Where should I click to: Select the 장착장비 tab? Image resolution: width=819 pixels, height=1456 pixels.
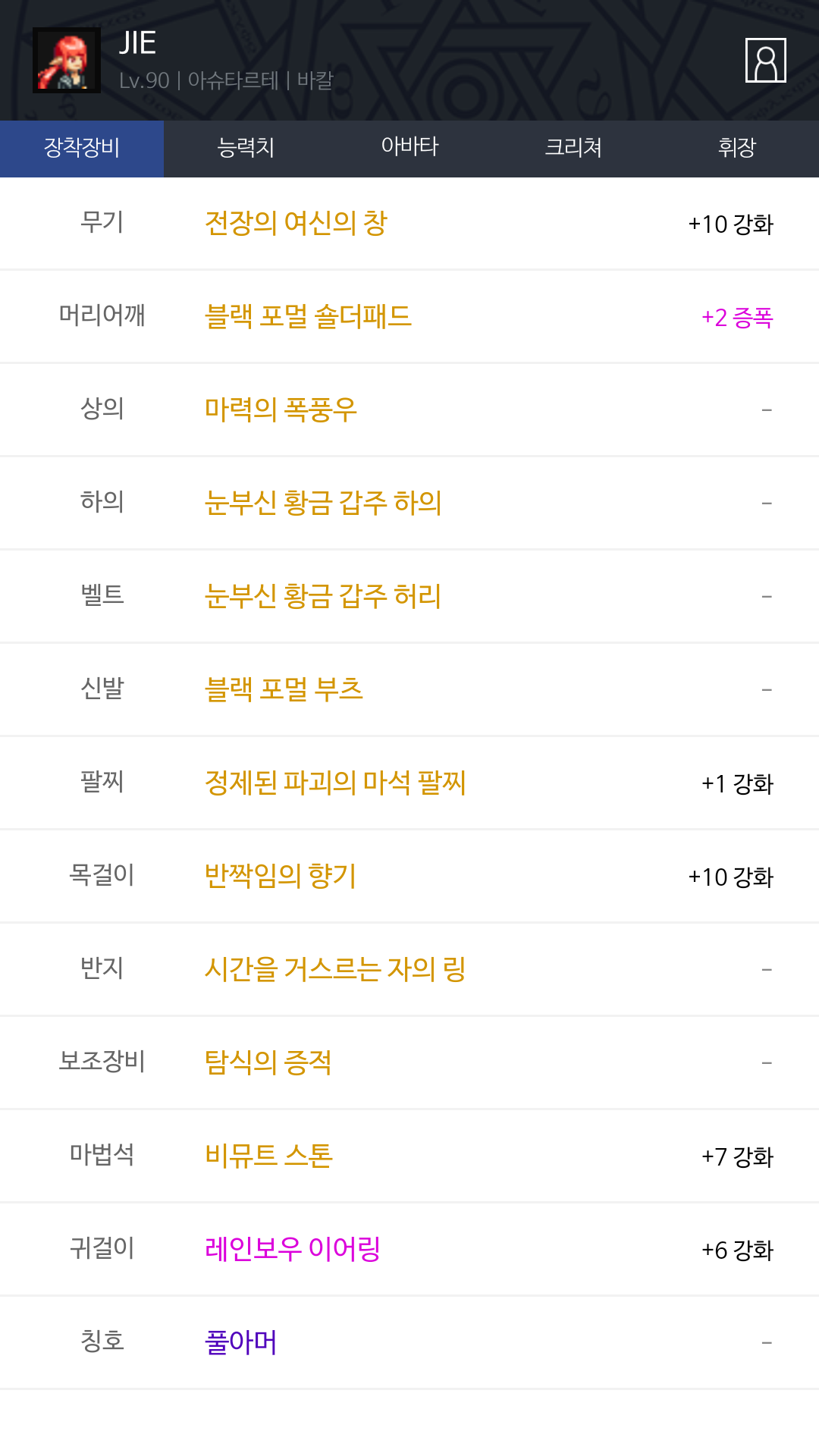tap(82, 149)
